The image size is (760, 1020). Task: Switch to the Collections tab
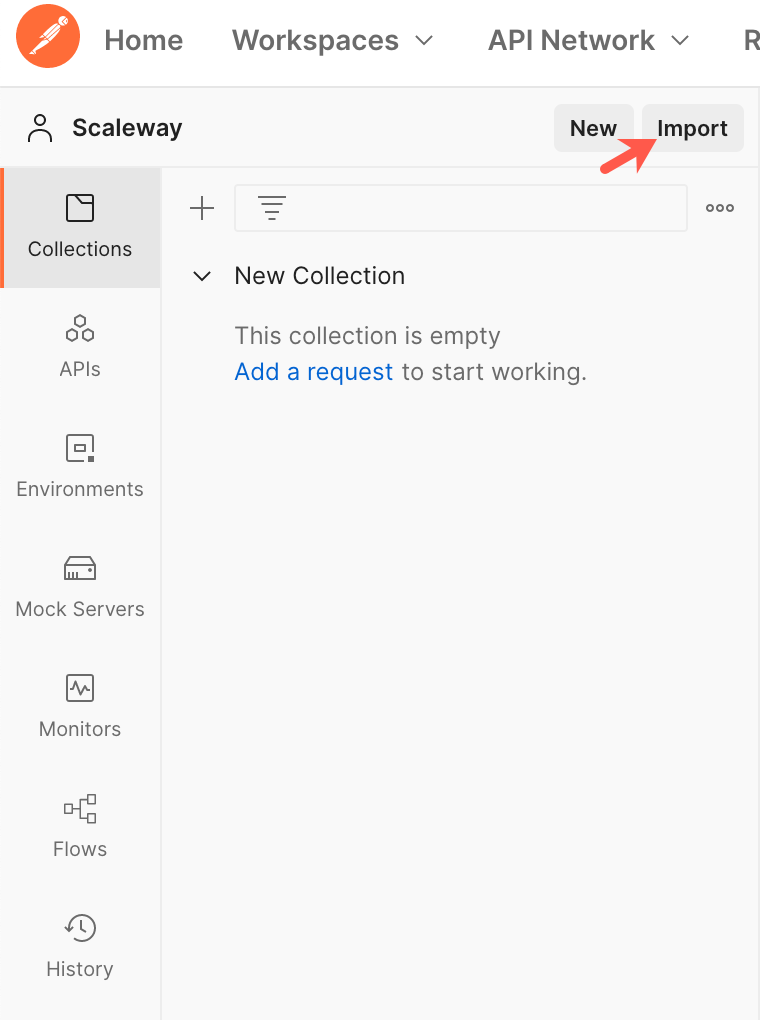pos(80,227)
